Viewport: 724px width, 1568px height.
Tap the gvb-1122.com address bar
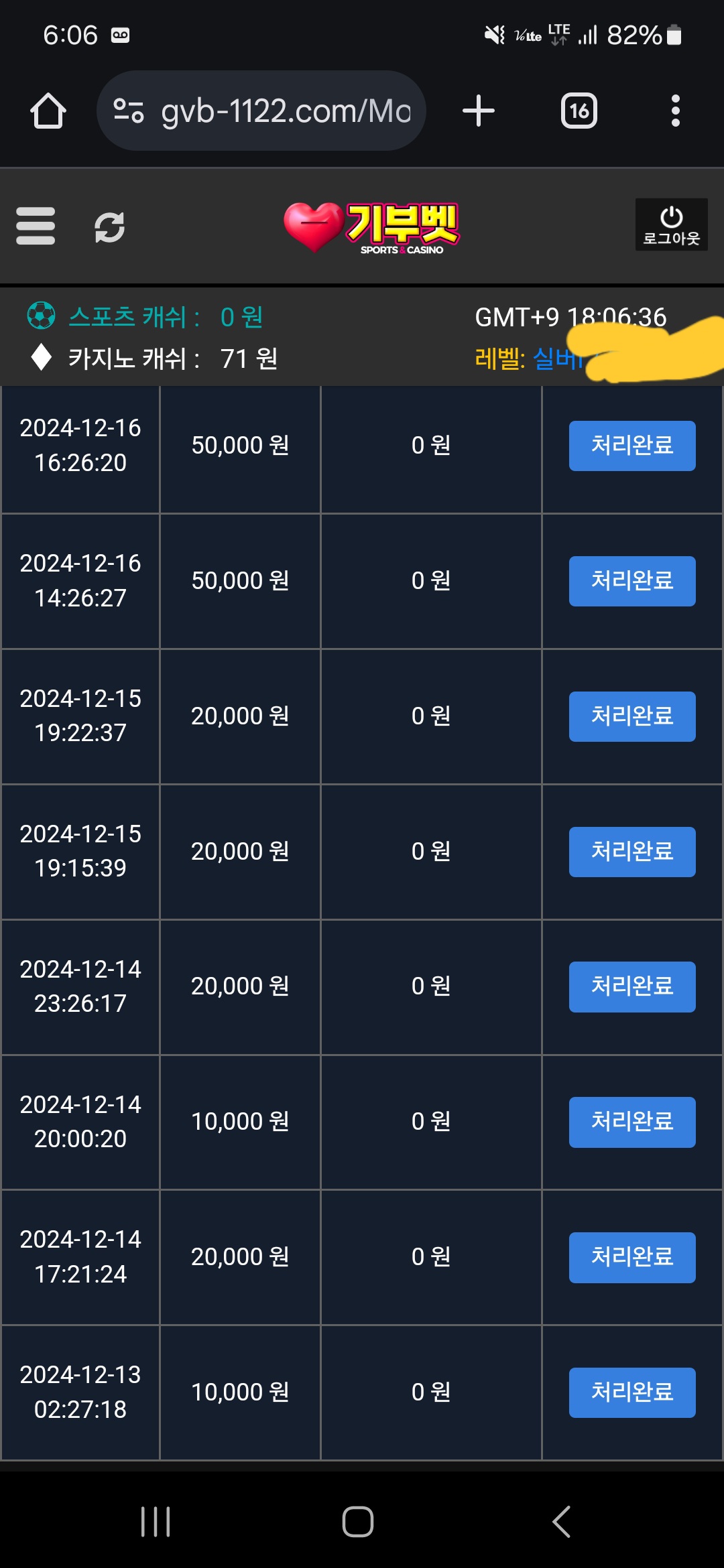tap(261, 111)
